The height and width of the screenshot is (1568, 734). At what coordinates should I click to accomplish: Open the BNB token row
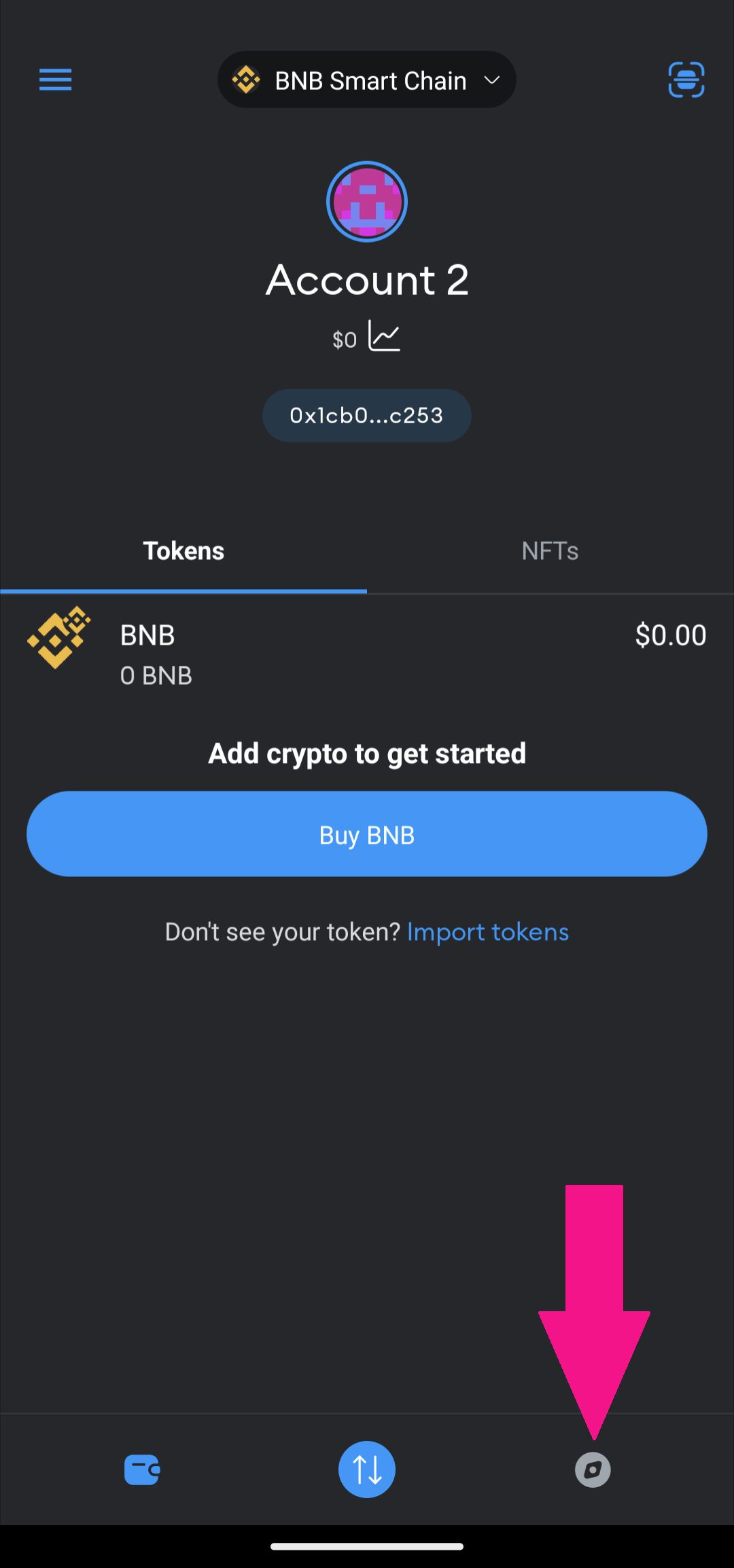point(367,654)
